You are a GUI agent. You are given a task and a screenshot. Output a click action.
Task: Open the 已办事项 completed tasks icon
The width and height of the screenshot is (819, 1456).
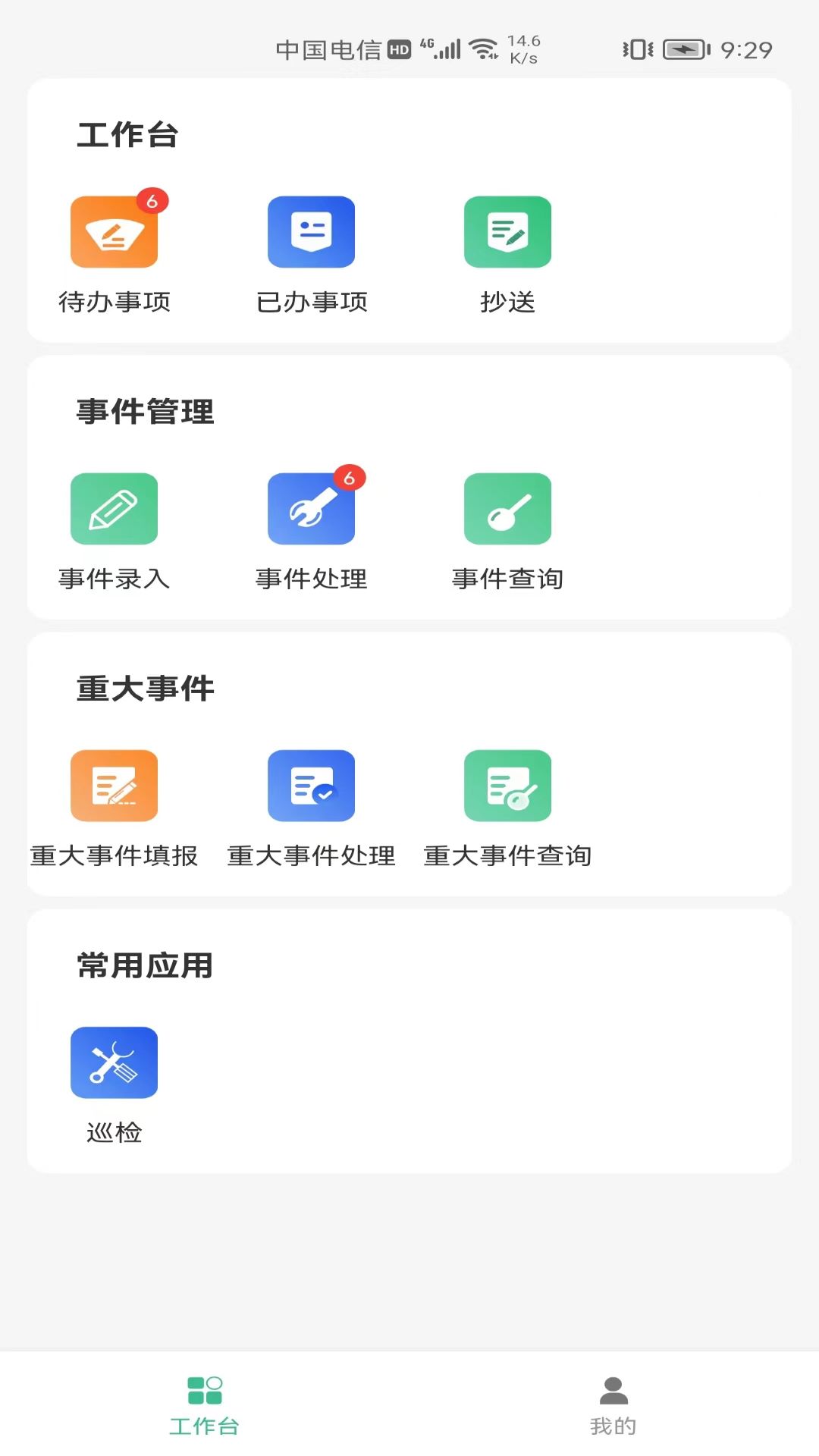(312, 232)
